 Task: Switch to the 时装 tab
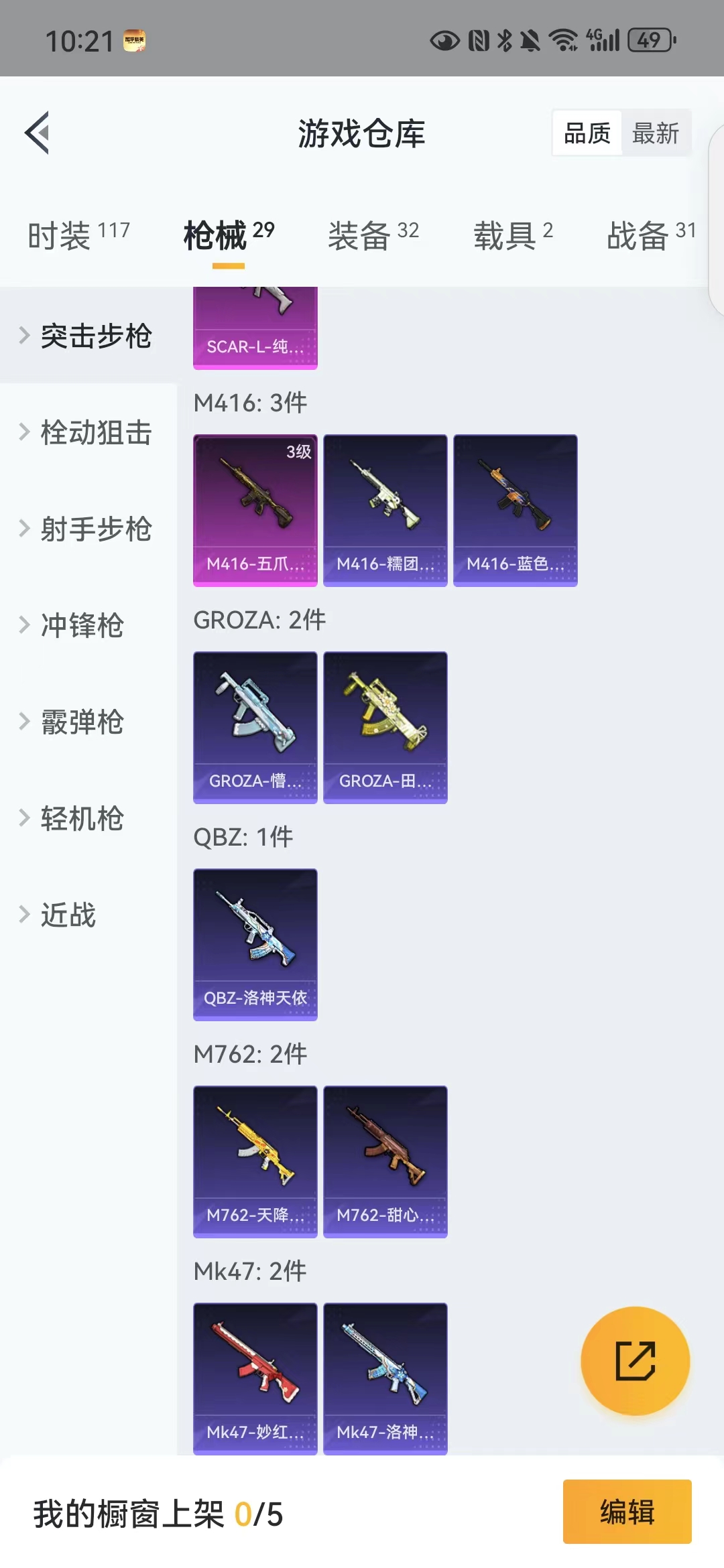[x=78, y=235]
